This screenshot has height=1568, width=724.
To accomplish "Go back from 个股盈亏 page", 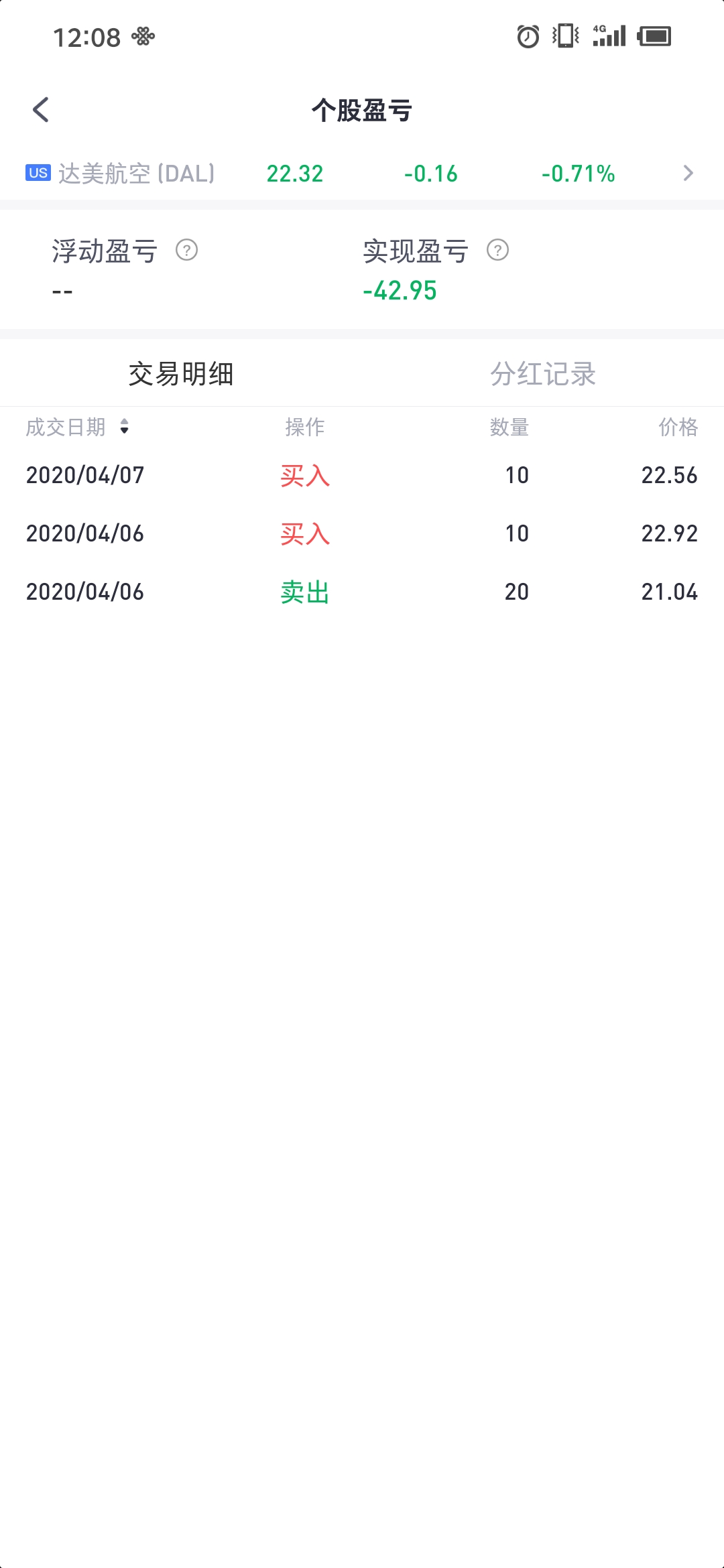I will click(x=41, y=110).
